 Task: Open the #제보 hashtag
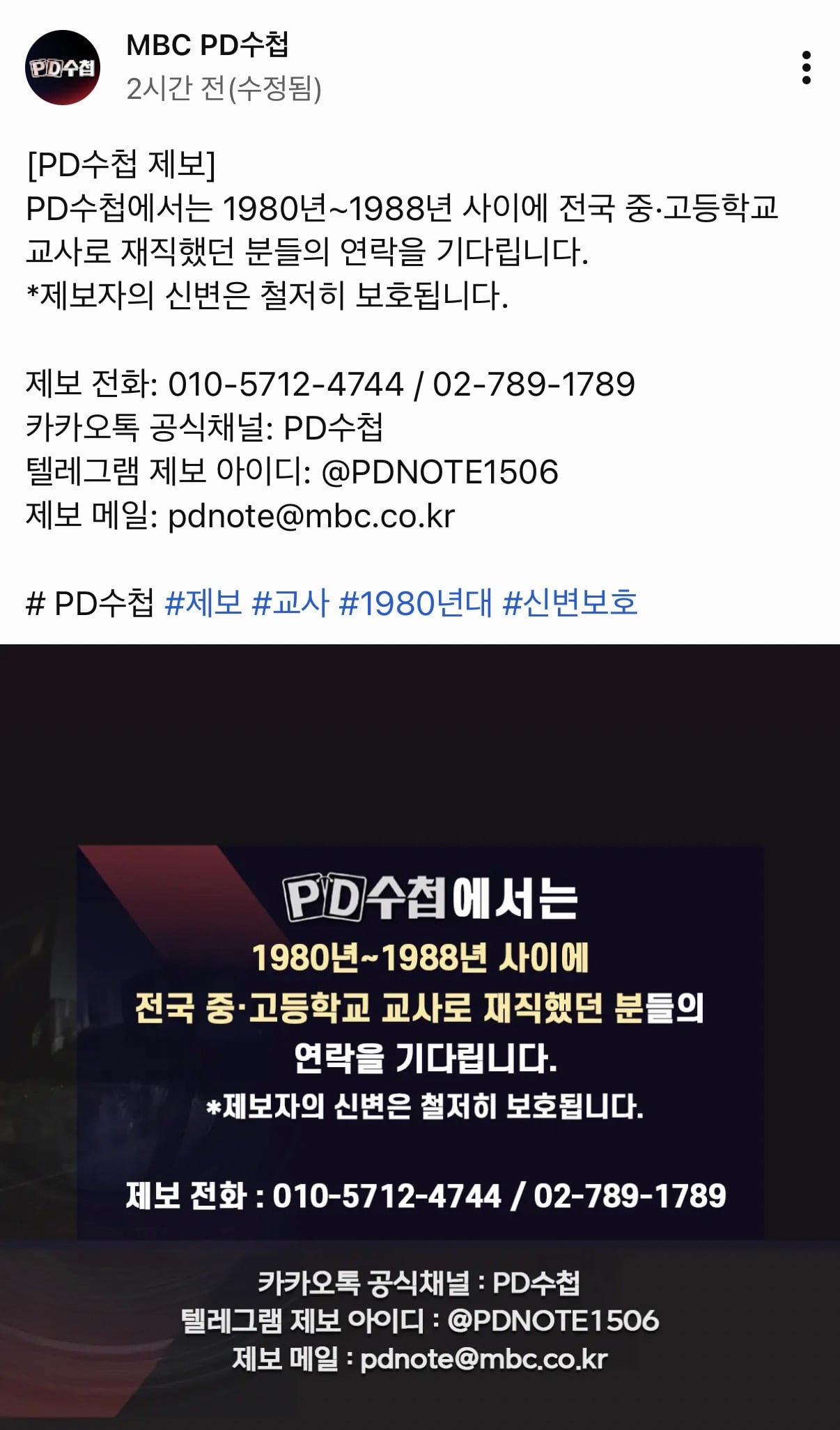coord(203,603)
